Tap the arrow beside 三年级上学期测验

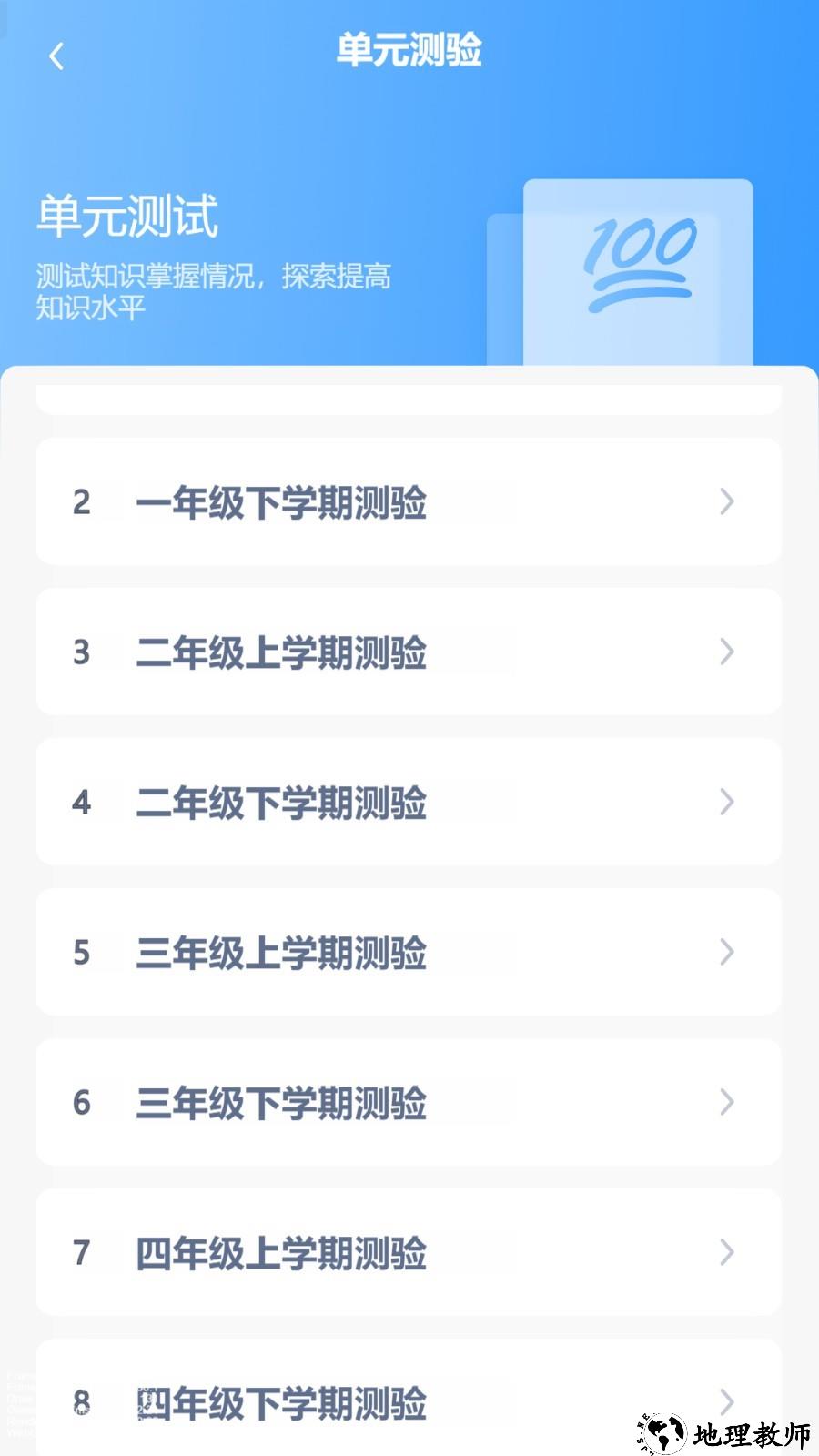point(725,952)
